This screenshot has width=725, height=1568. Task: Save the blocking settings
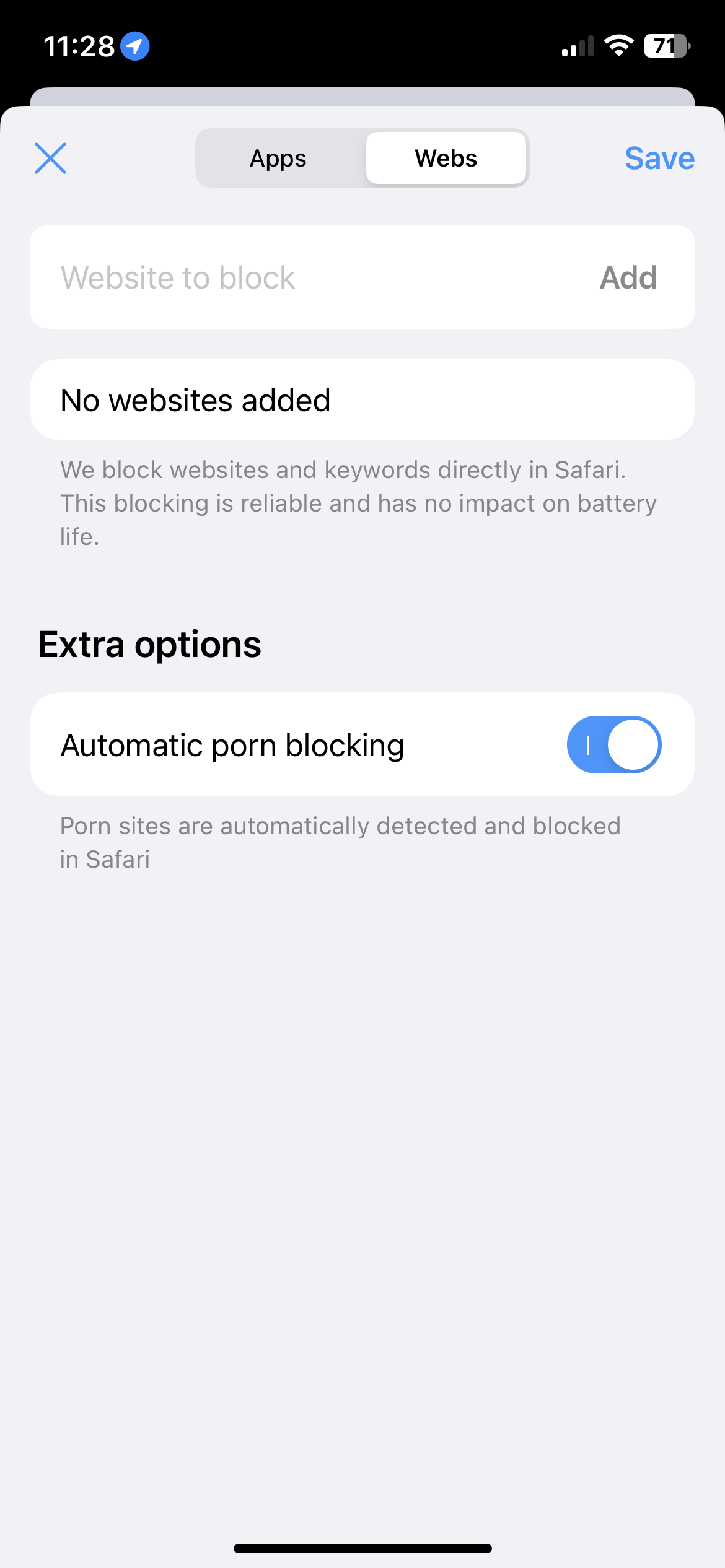tap(659, 159)
